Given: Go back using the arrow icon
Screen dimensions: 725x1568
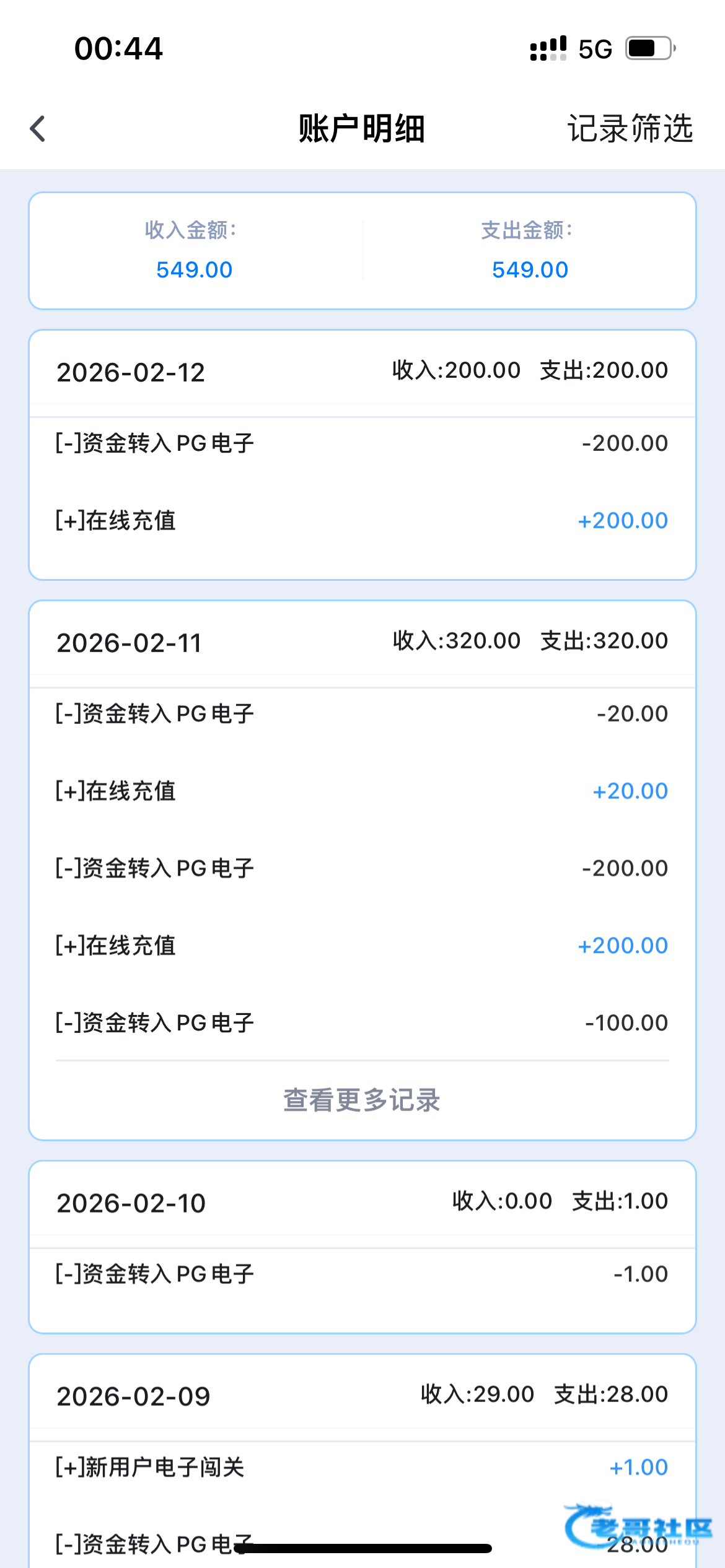Looking at the screenshot, I should coord(38,129).
